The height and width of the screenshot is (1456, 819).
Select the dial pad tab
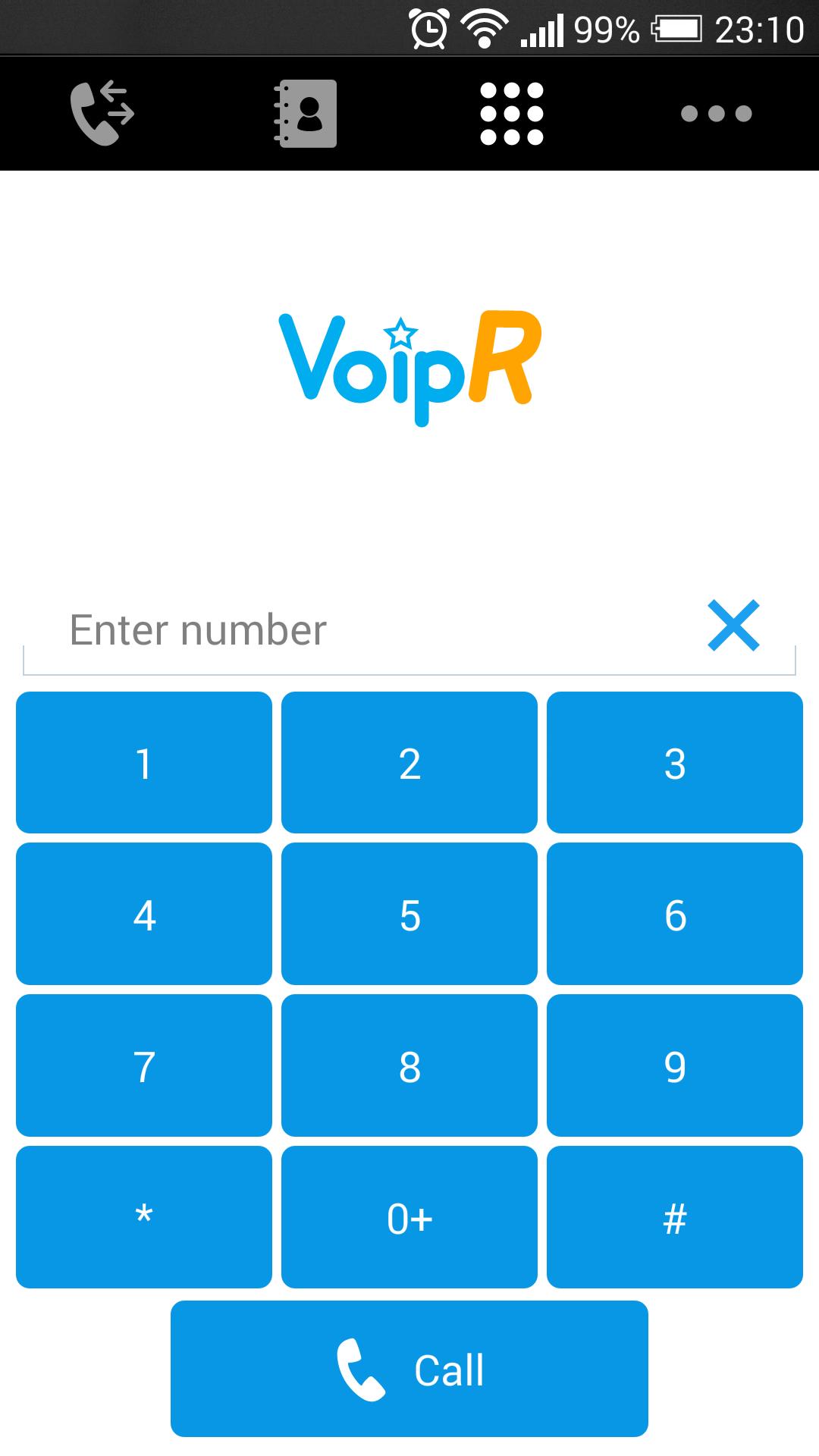point(512,113)
